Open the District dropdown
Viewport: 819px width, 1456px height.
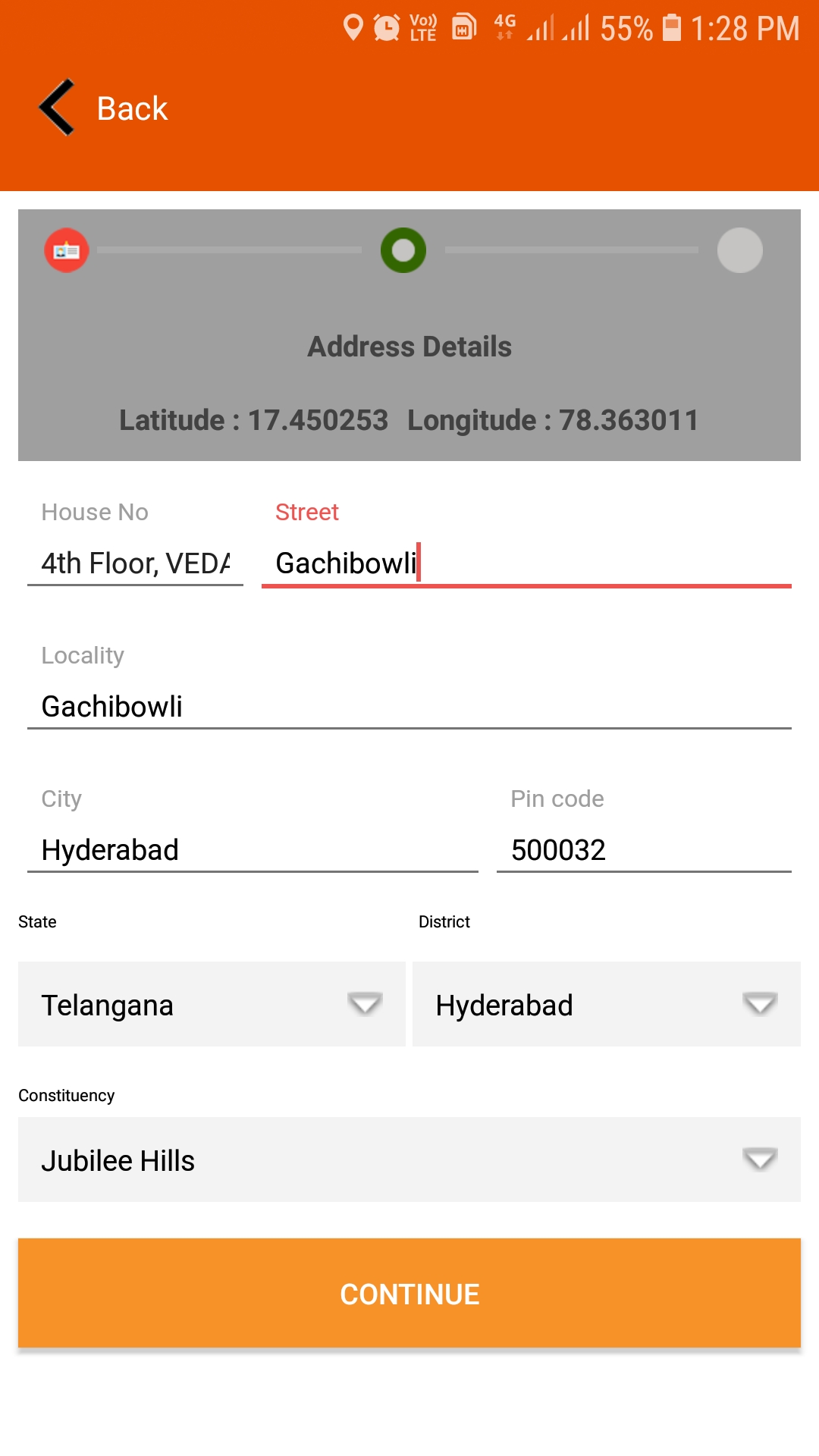point(606,1005)
